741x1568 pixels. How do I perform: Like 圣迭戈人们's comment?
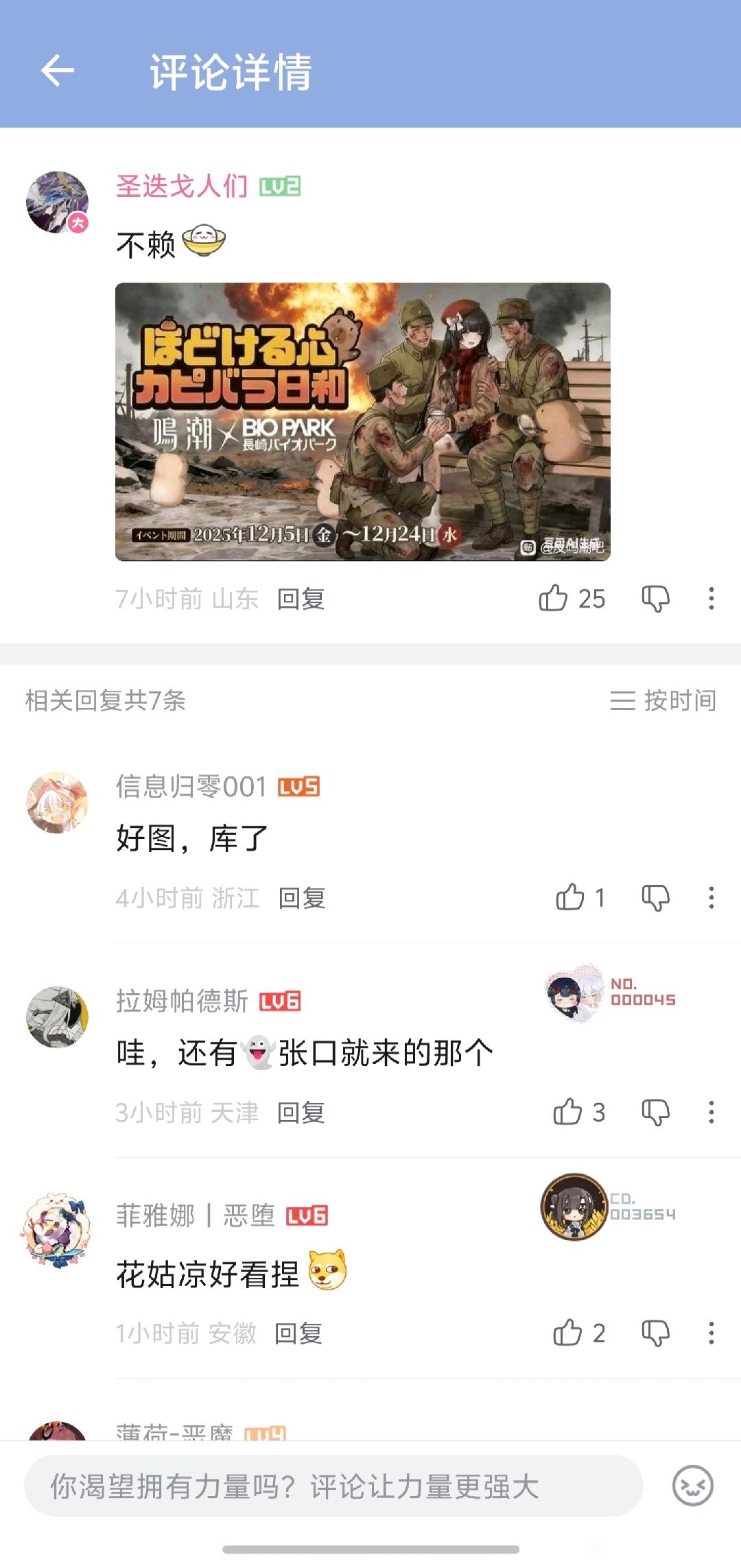pos(554,599)
